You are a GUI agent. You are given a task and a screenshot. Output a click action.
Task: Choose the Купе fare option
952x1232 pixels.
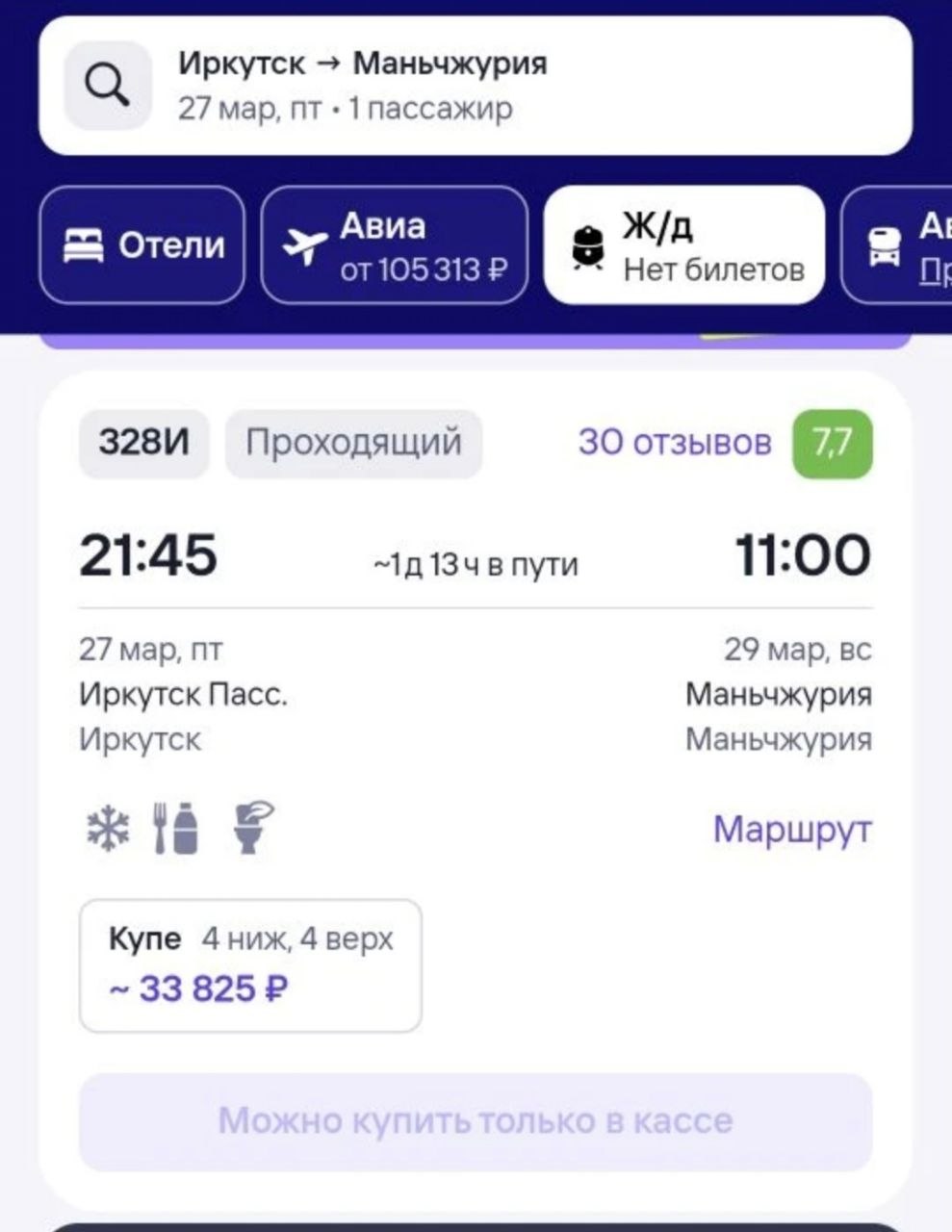(x=250, y=965)
